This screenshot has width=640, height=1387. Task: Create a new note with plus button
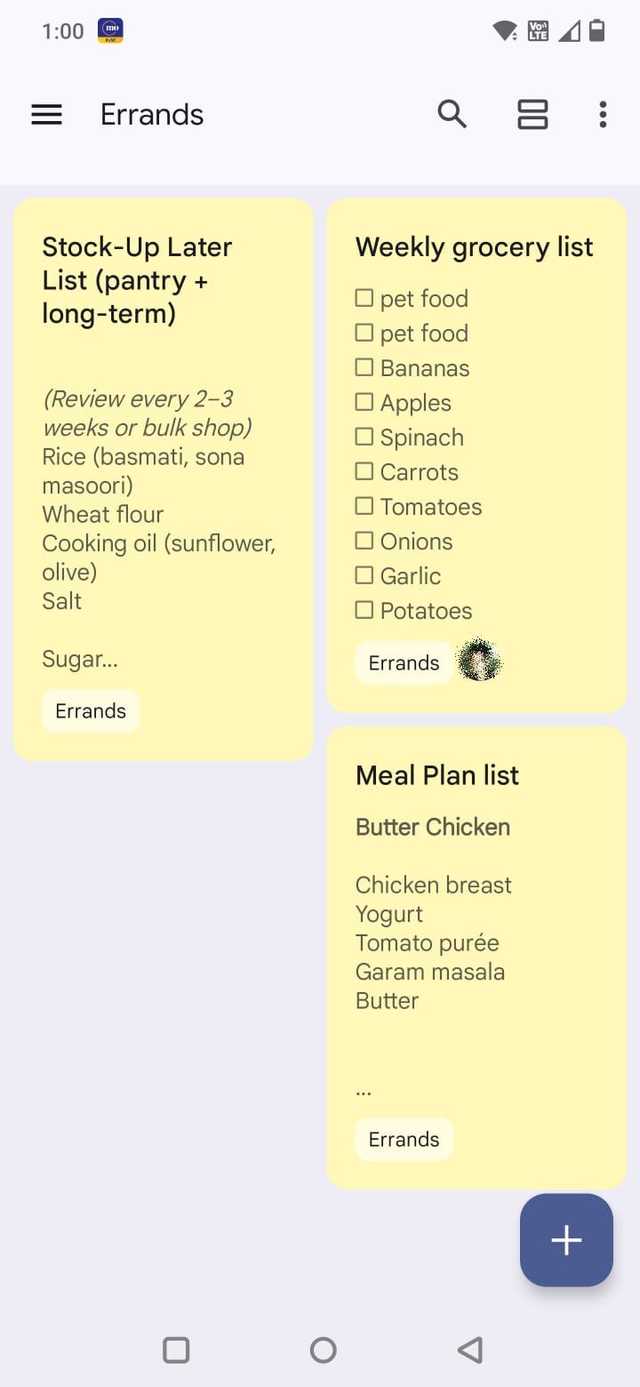coord(566,1240)
